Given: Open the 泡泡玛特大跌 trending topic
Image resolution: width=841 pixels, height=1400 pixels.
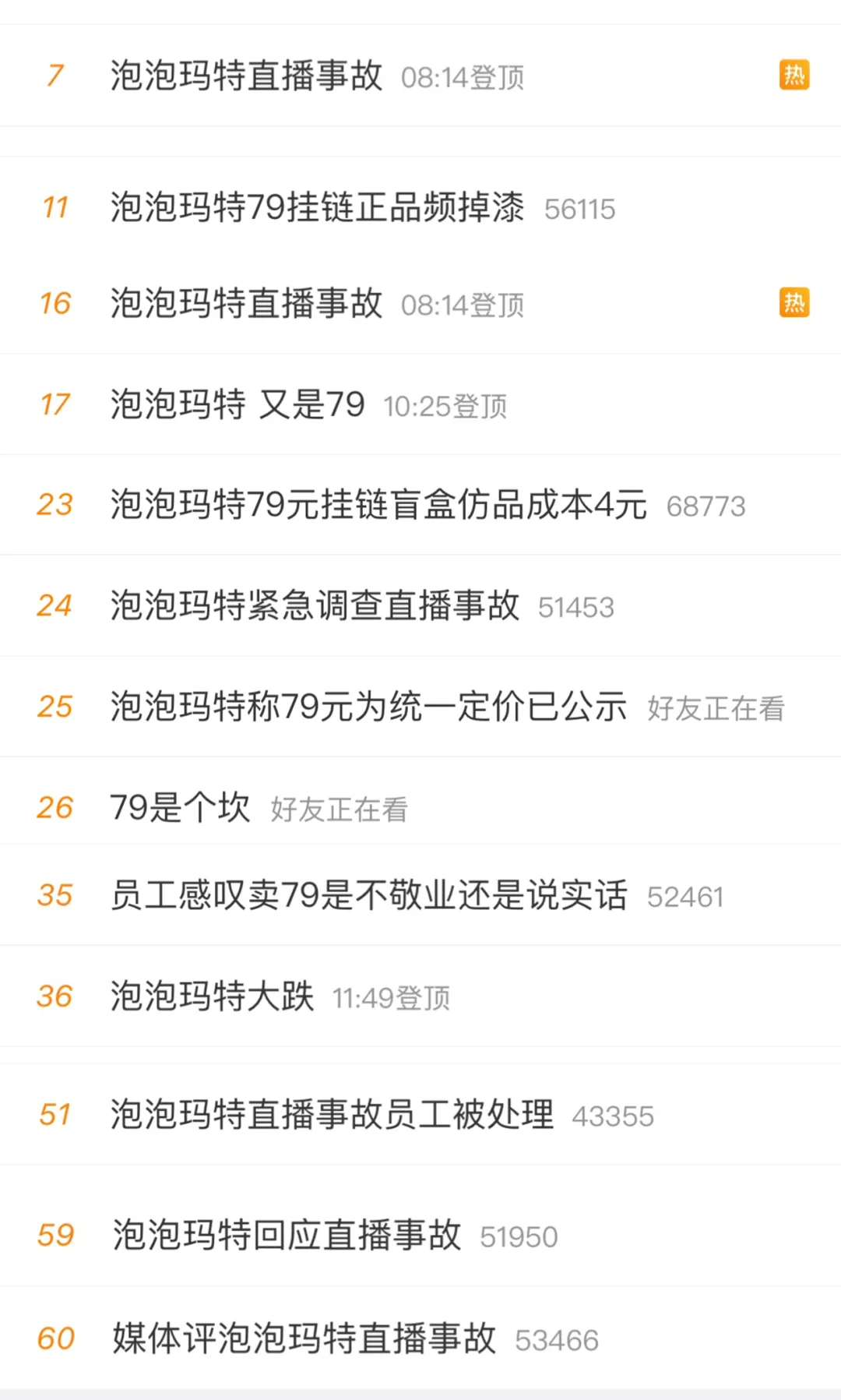Looking at the screenshot, I should 210,997.
